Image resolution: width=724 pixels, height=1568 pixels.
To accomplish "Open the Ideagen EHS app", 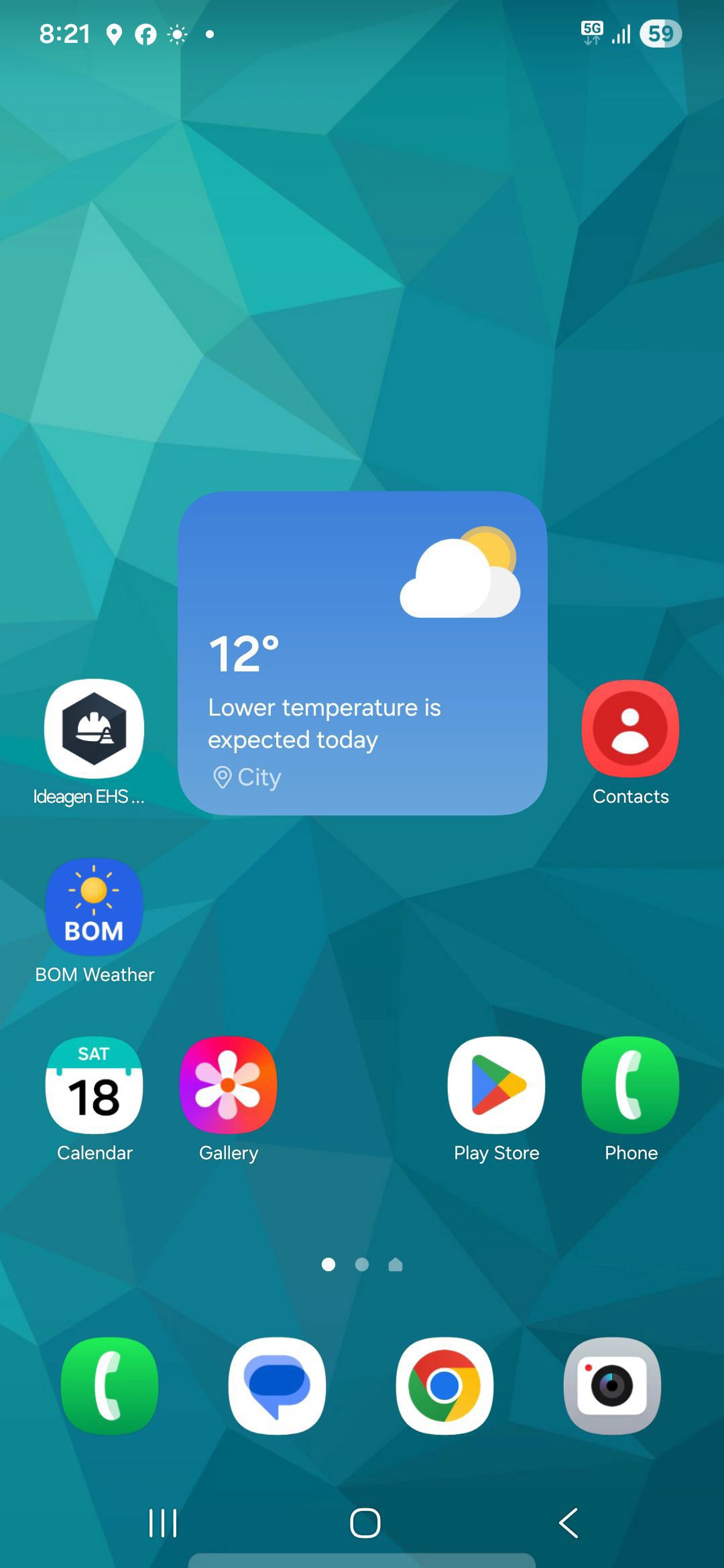I will click(x=94, y=728).
